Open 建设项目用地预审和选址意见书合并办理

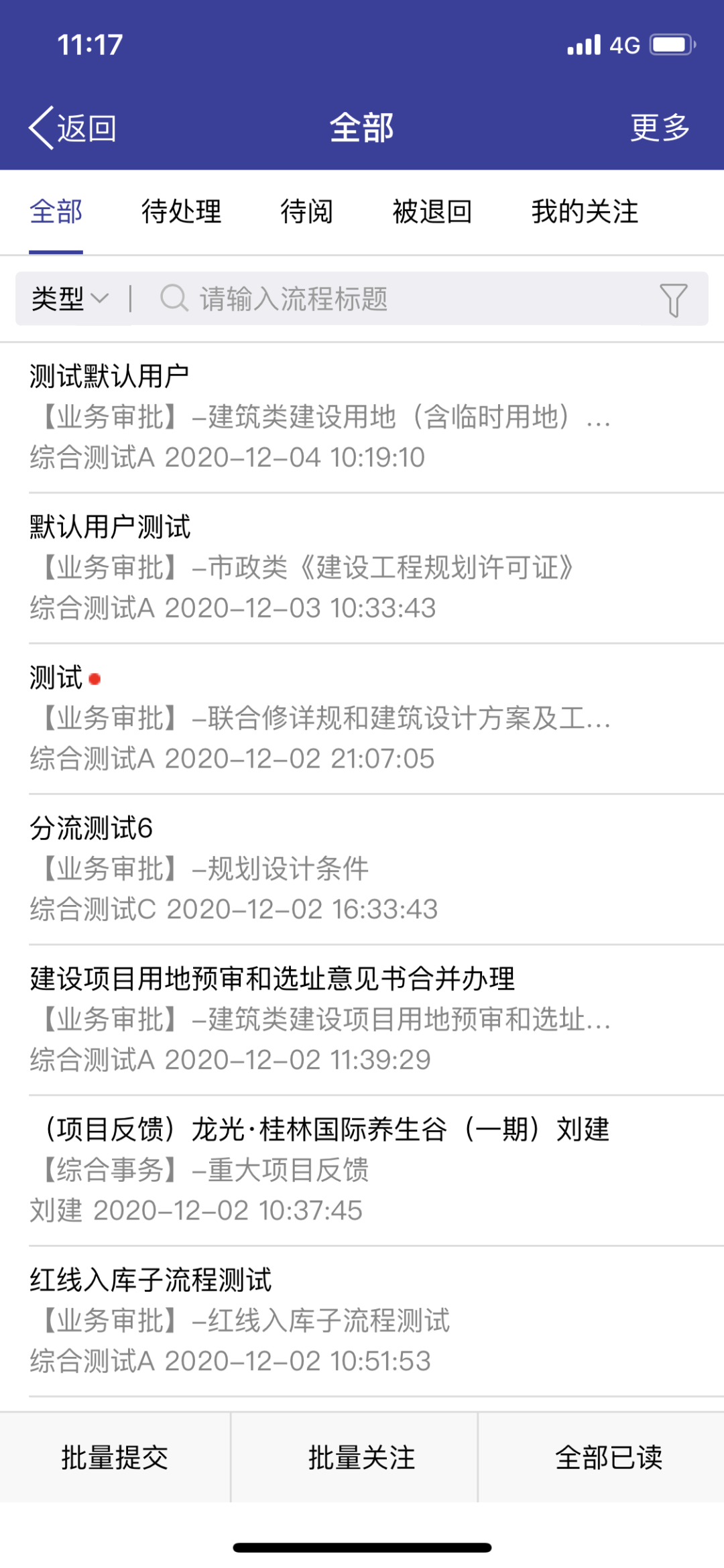[x=362, y=1020]
